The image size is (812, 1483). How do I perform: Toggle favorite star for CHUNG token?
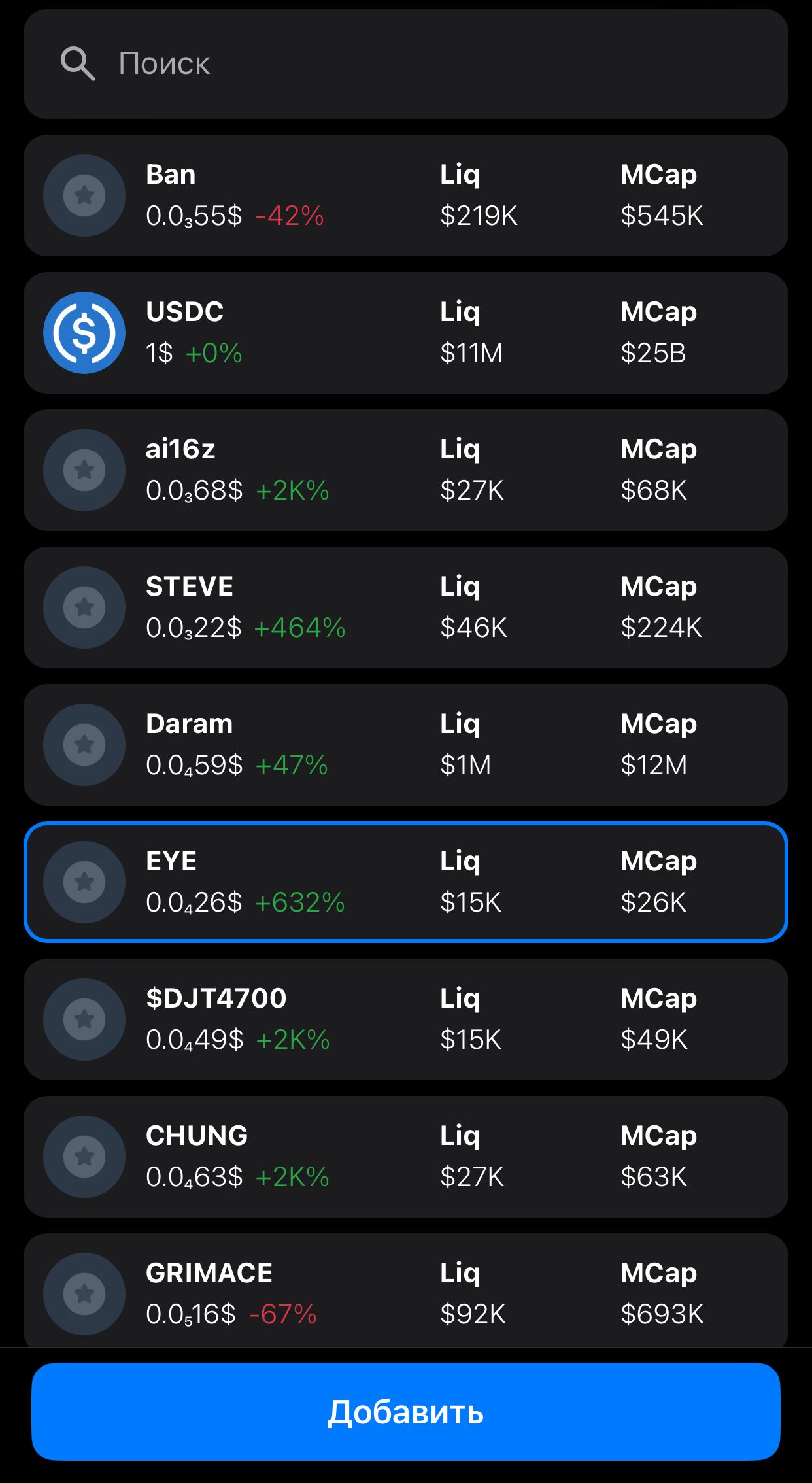pyautogui.click(x=84, y=1157)
